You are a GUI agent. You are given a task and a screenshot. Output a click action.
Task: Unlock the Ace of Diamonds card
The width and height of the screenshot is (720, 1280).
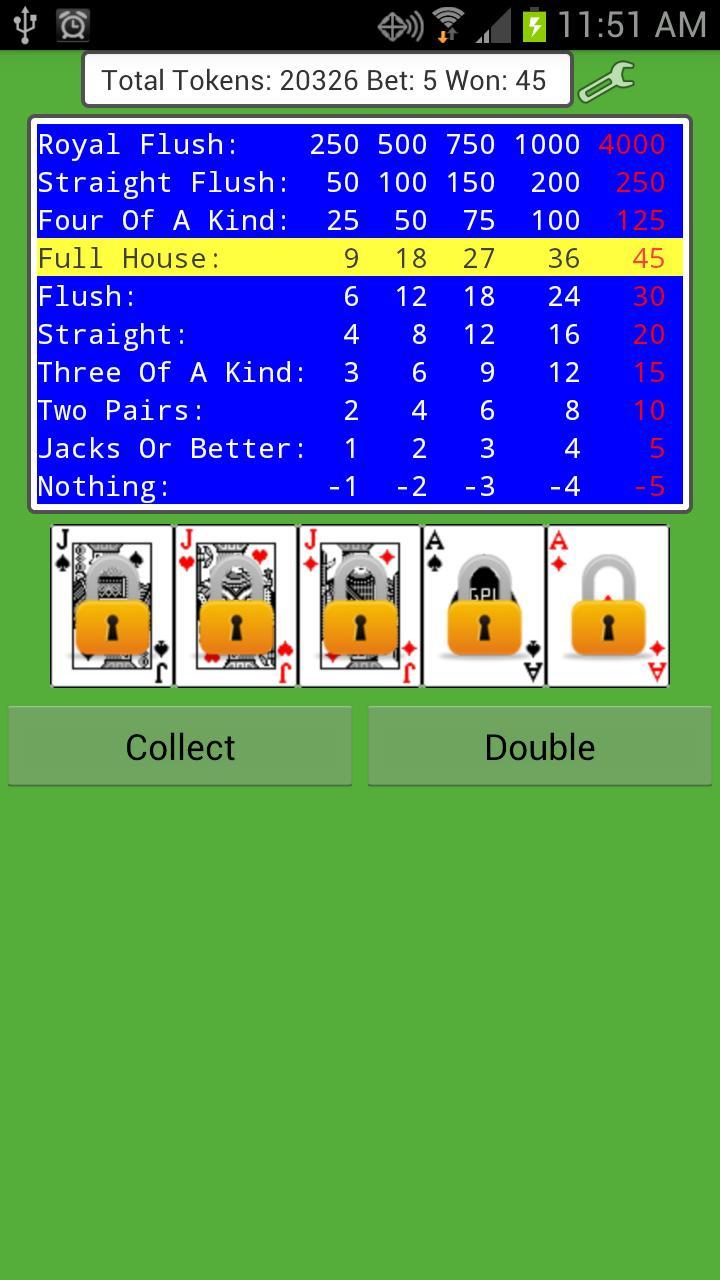[607, 625]
